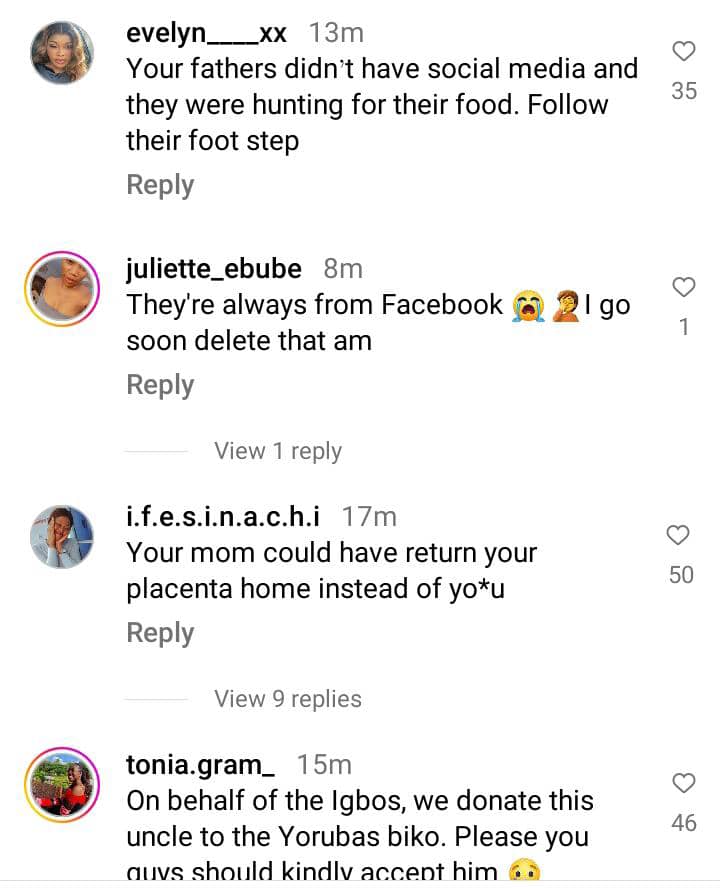Expand View 1 reply under juliette_ebube
Screen dimensions: 720x888
pyautogui.click(x=278, y=452)
